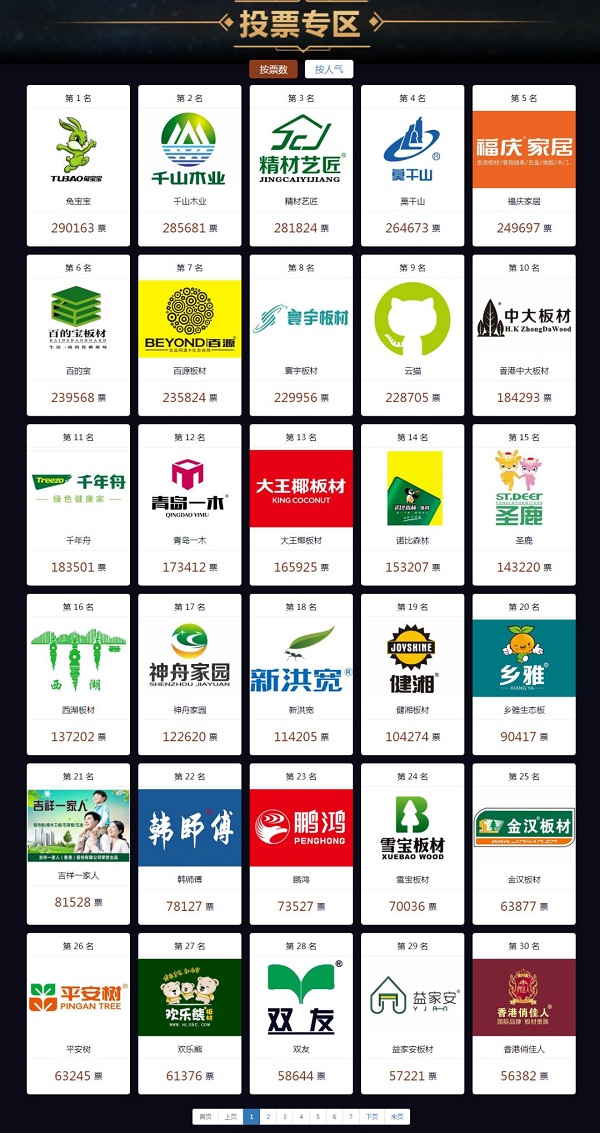Screen dimensions: 600x1133
Task: Switch to the 按人气 sorting tab
Action: pos(329,69)
